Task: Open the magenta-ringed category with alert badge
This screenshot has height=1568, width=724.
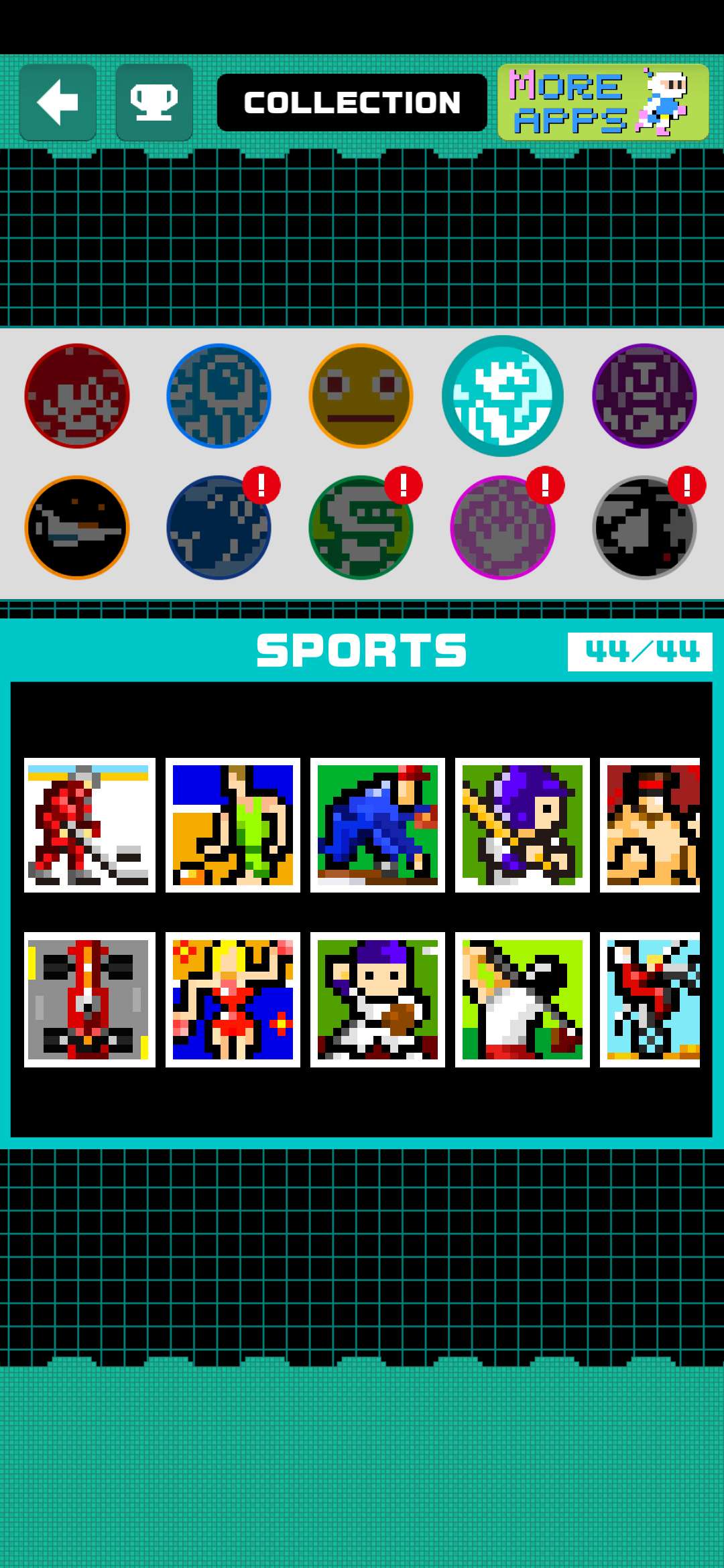Action: point(503,527)
